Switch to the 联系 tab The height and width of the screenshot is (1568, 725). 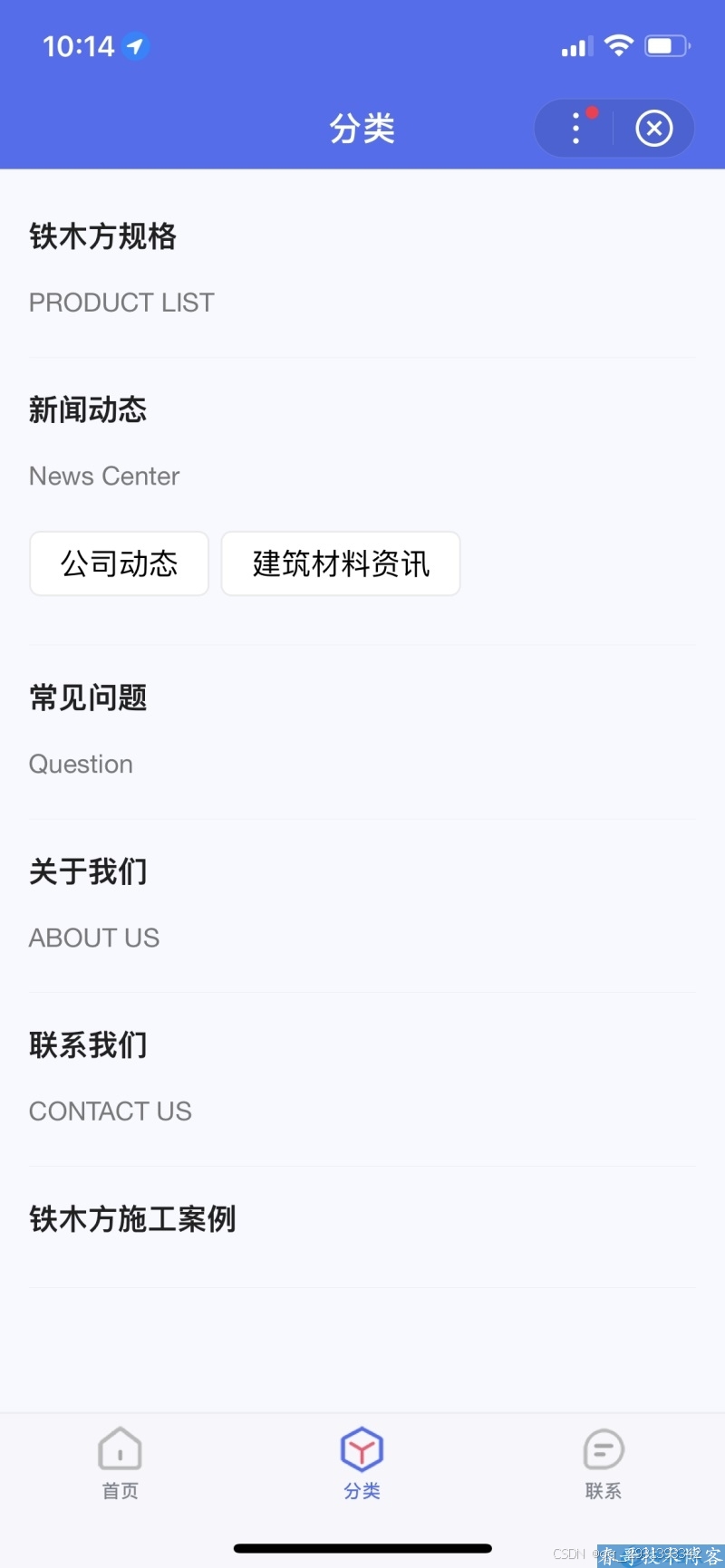coord(604,1463)
